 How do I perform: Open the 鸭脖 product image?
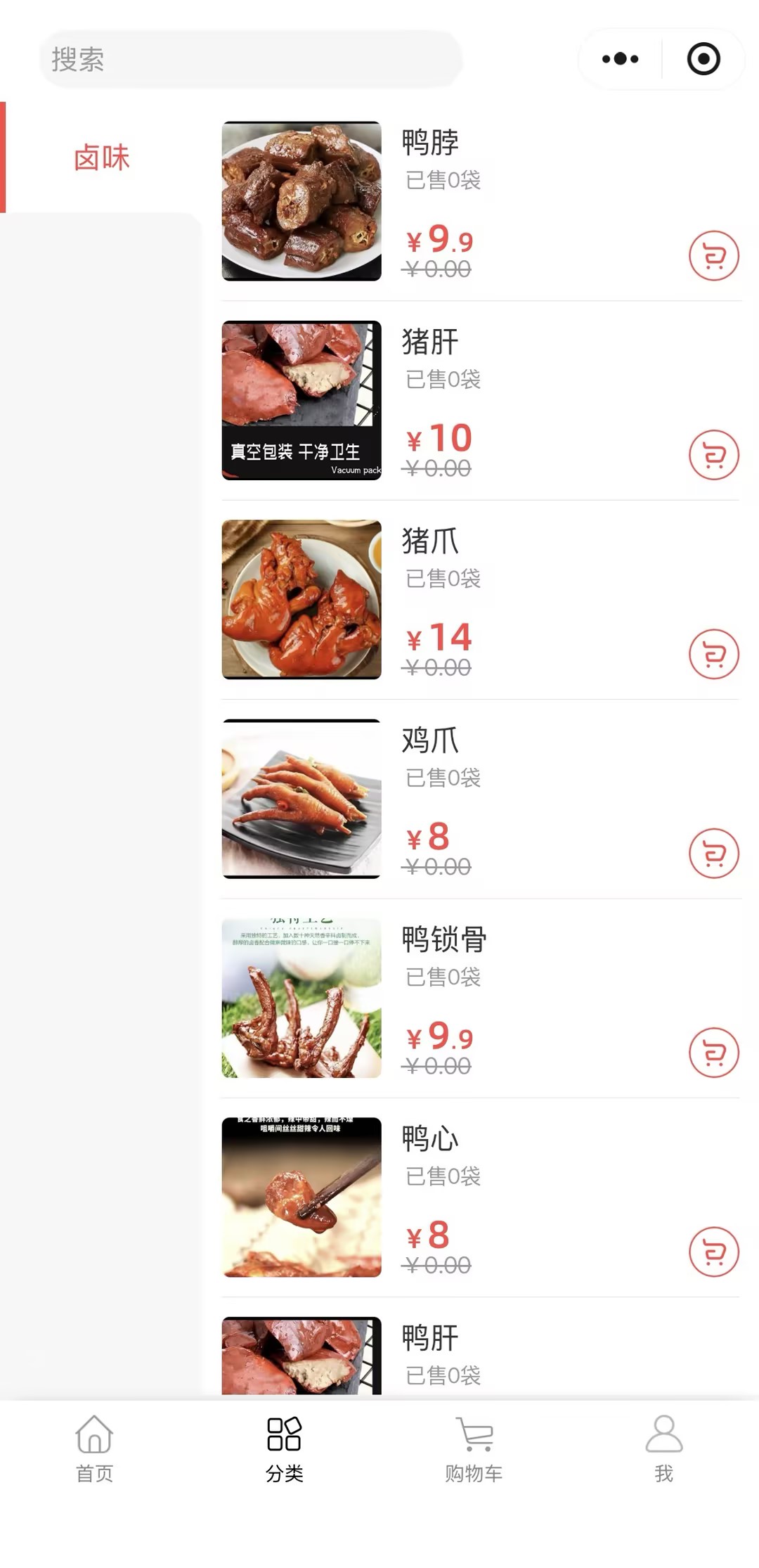301,201
